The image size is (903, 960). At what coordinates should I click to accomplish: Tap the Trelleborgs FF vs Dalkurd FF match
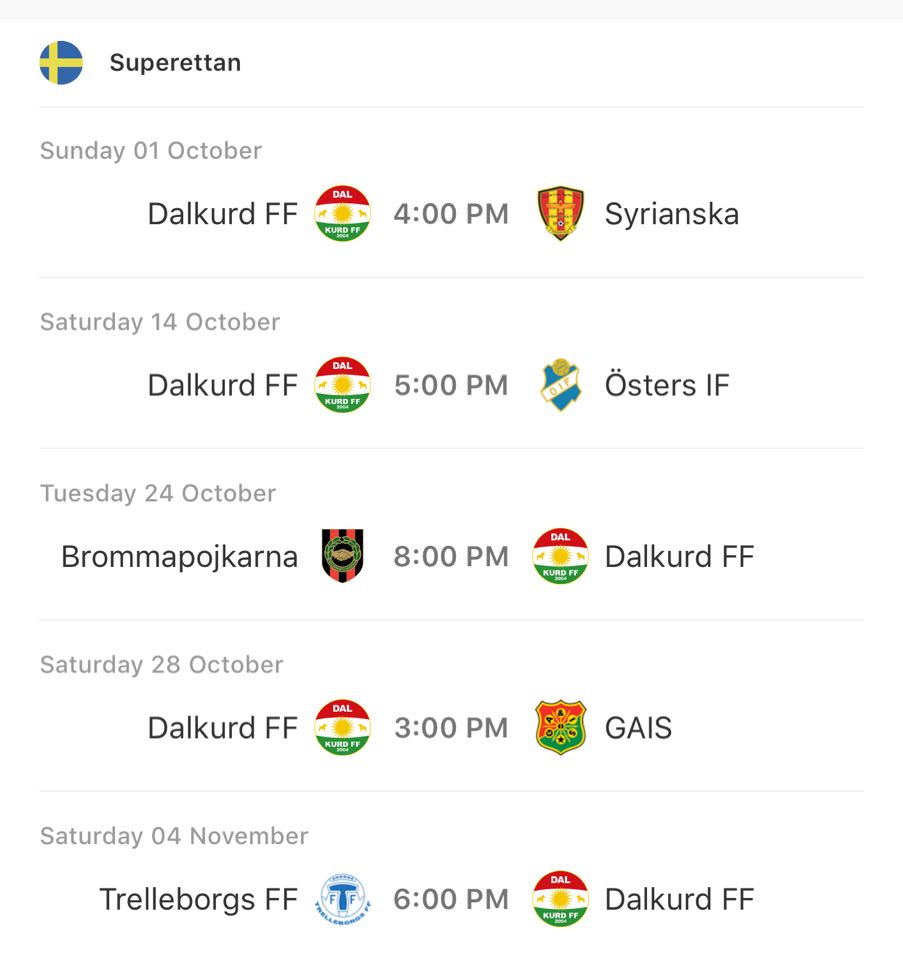click(x=451, y=899)
